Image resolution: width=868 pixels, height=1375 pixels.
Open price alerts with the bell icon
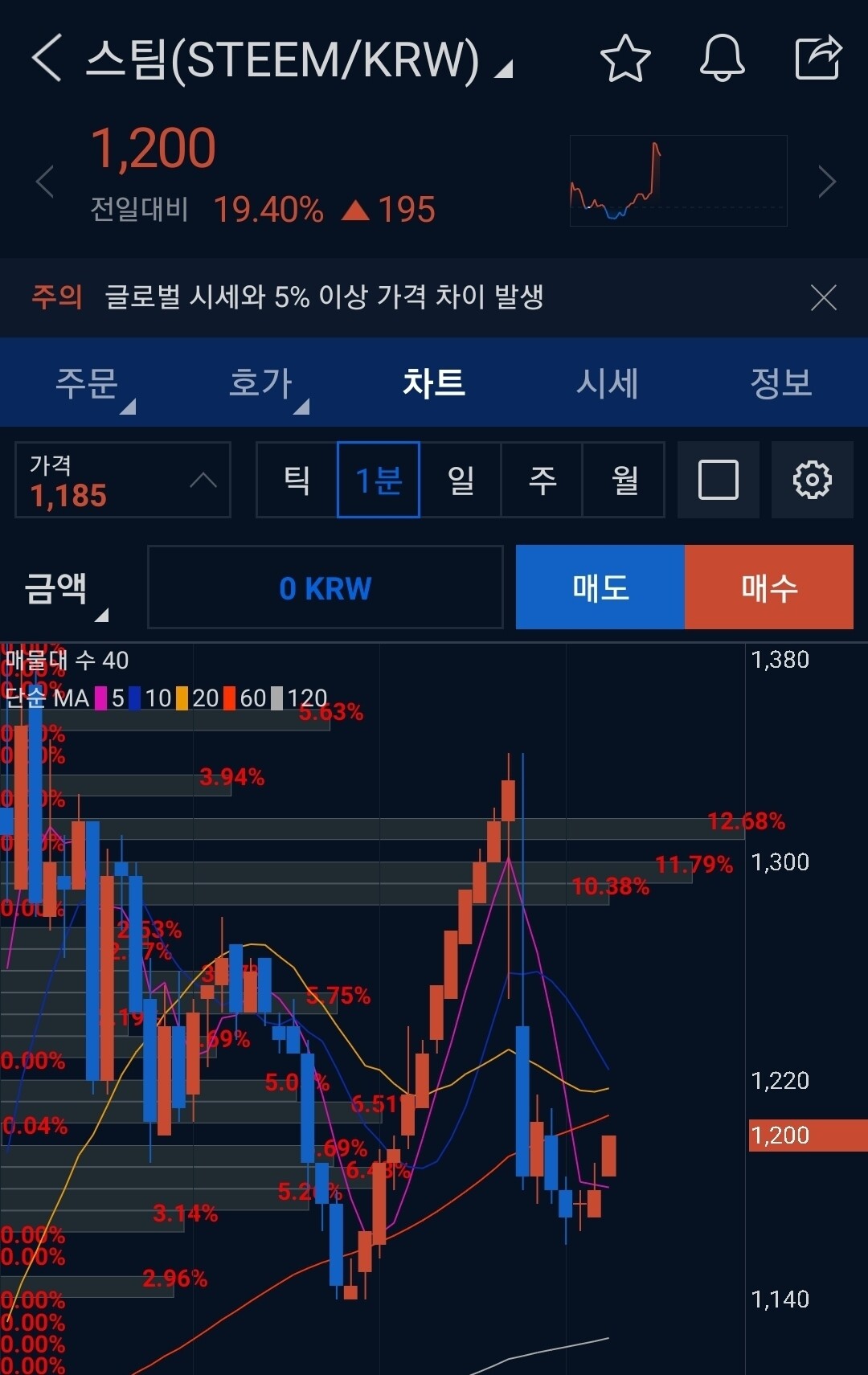coord(722,59)
